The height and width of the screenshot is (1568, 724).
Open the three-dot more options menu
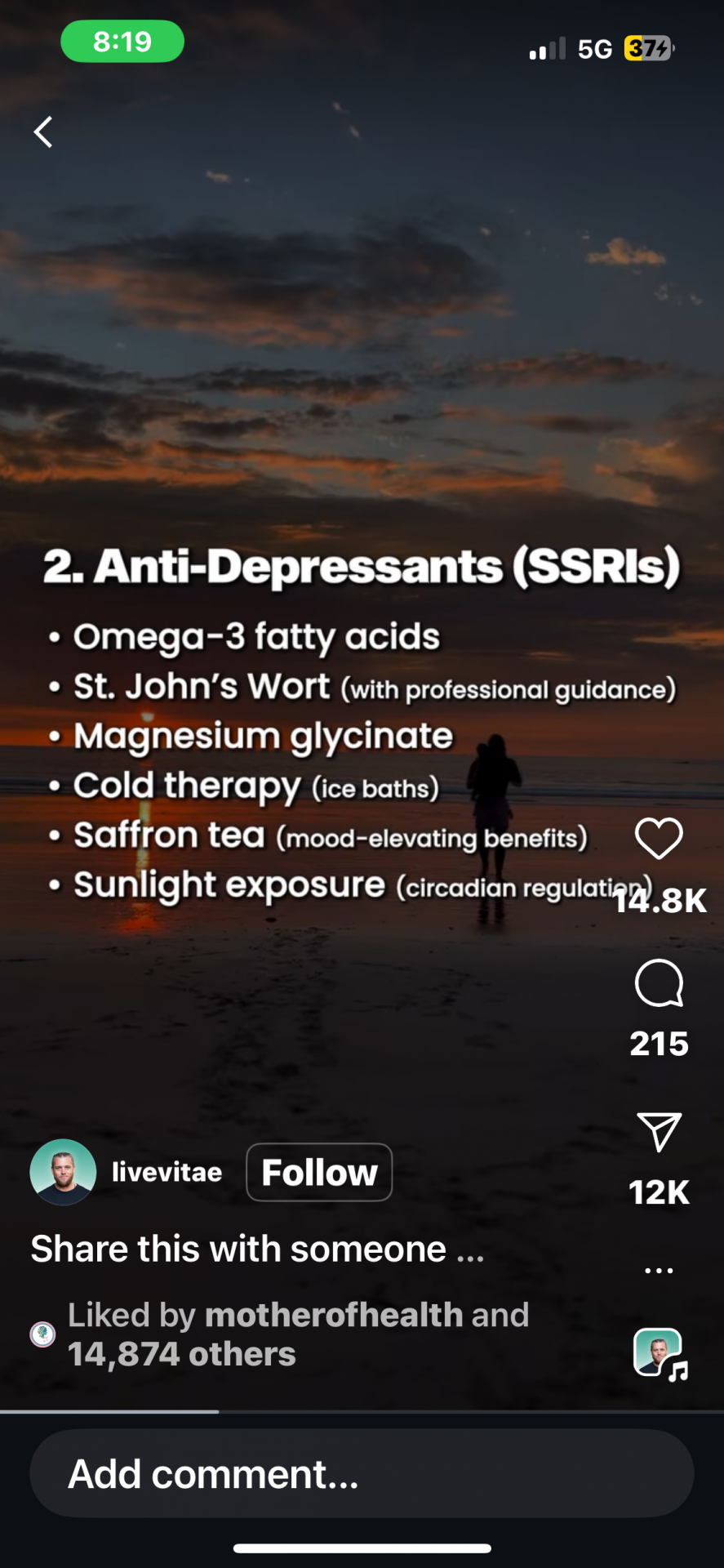coord(659,1271)
